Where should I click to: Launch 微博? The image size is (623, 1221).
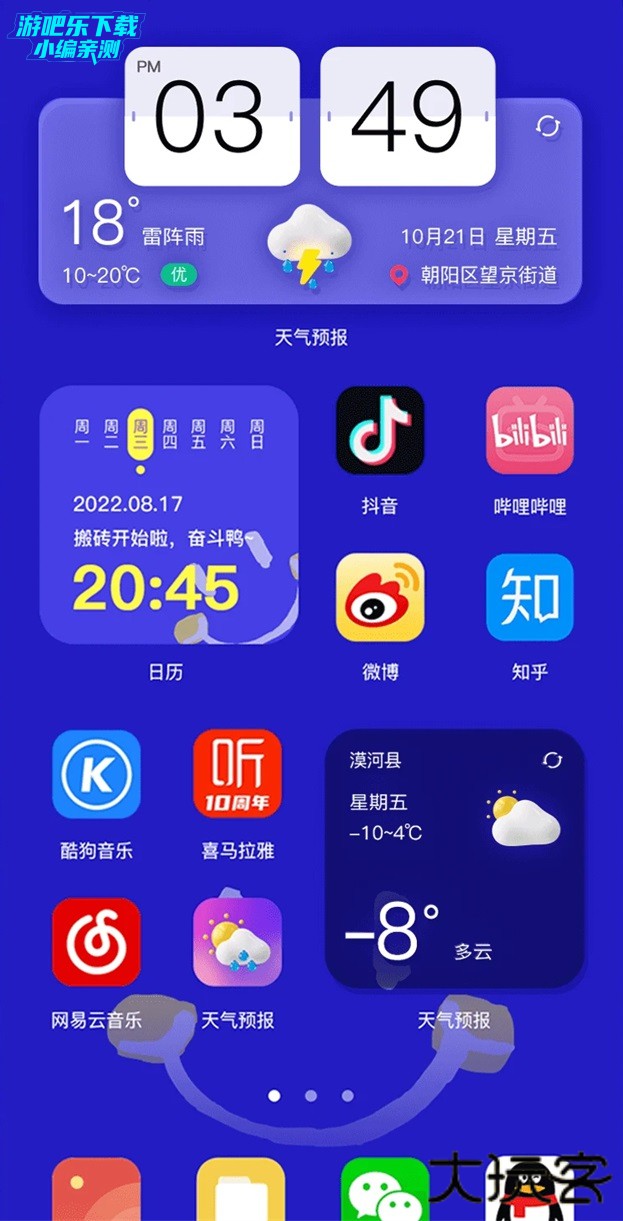click(x=380, y=597)
